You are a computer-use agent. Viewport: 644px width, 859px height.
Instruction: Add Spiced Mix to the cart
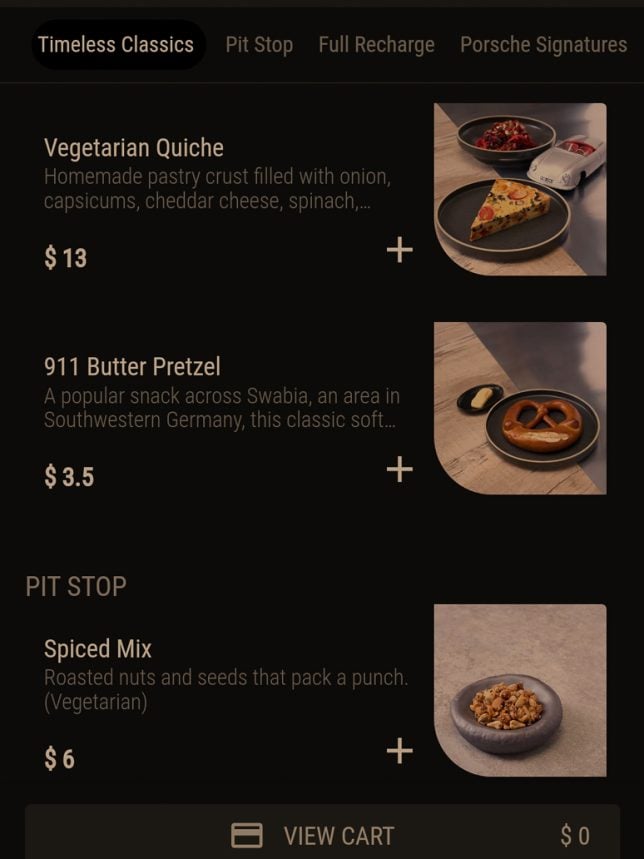[399, 751]
